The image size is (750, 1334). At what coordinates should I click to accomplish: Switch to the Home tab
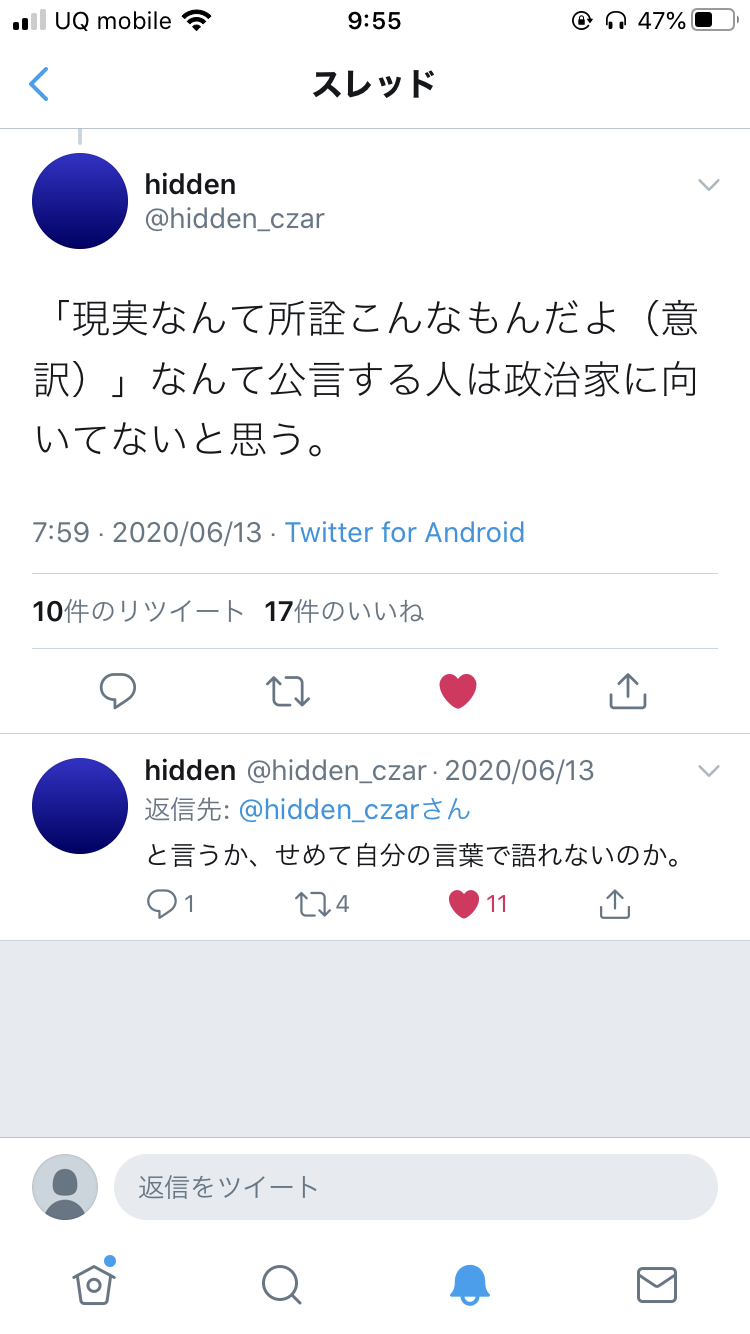coord(94,1283)
